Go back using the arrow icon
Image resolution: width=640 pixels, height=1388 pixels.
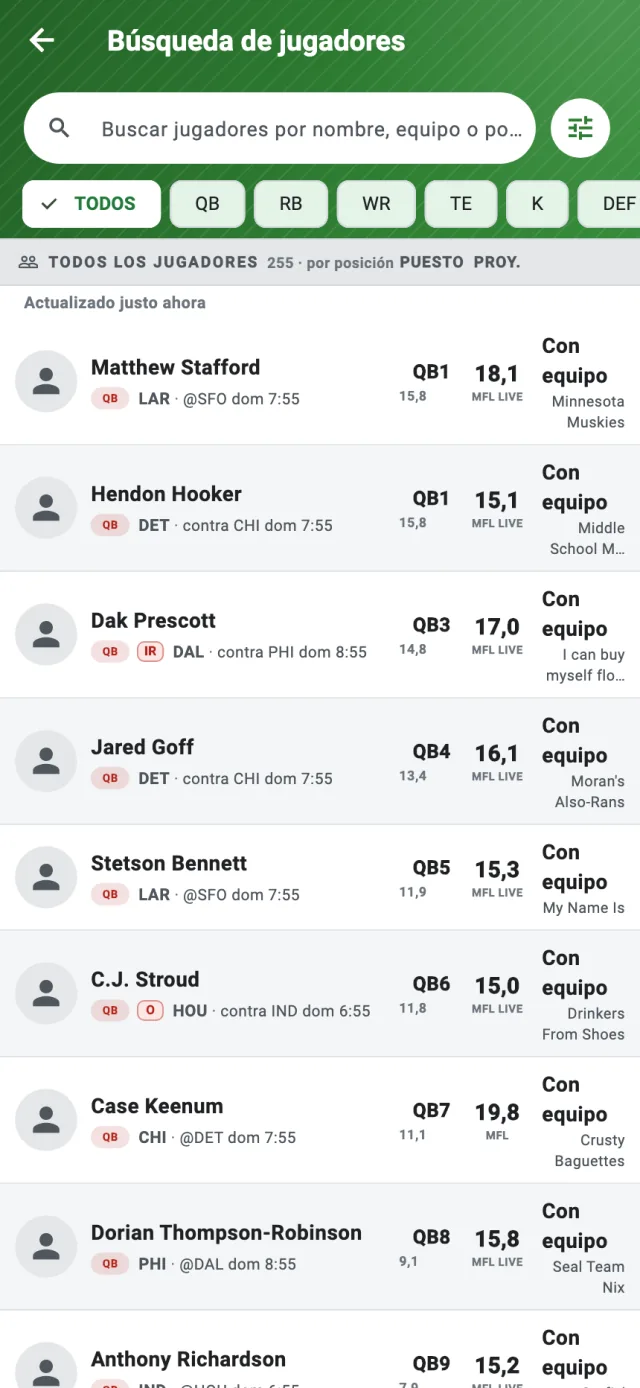[41, 40]
